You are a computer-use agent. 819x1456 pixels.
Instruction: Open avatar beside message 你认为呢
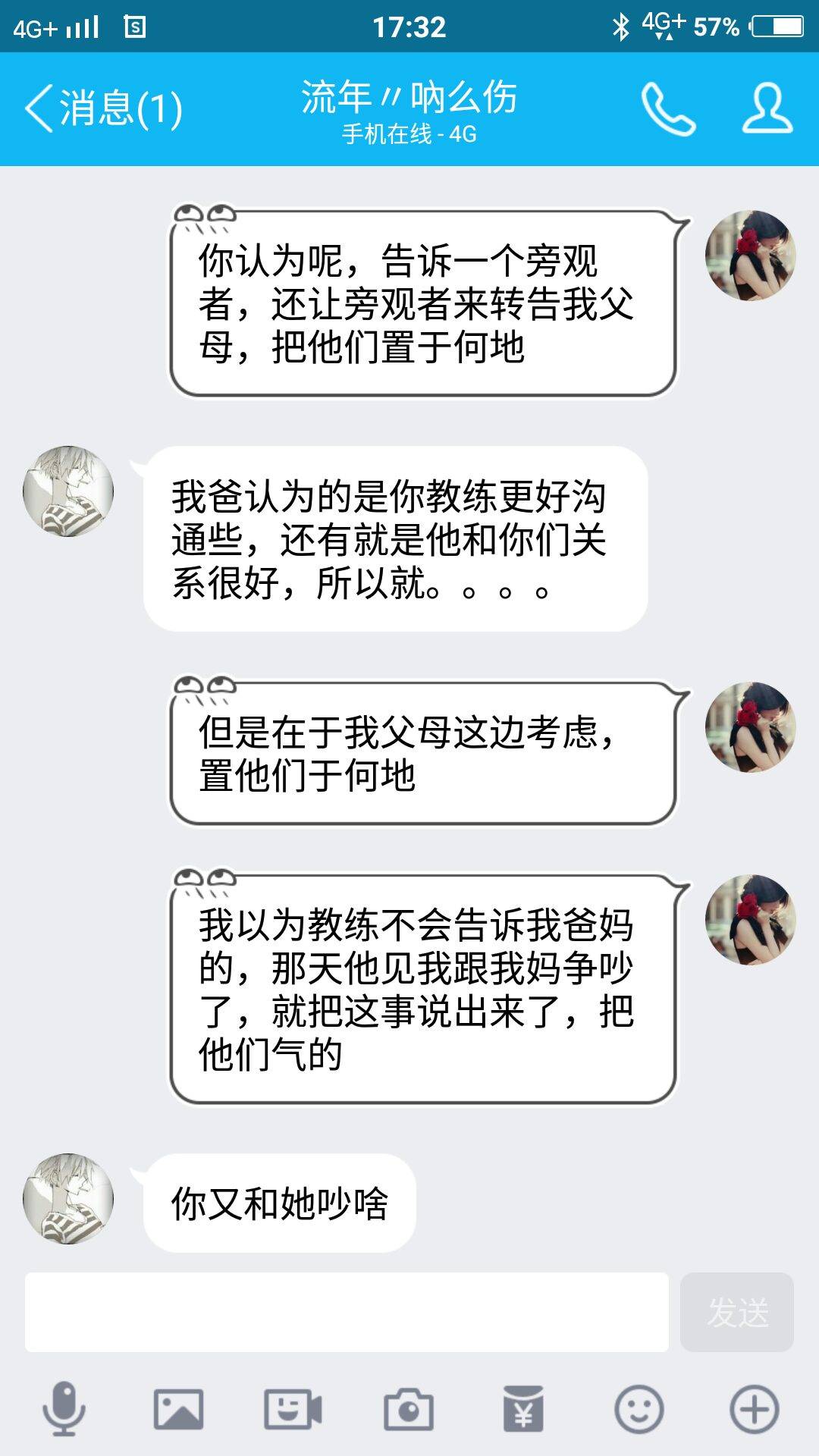pos(750,256)
